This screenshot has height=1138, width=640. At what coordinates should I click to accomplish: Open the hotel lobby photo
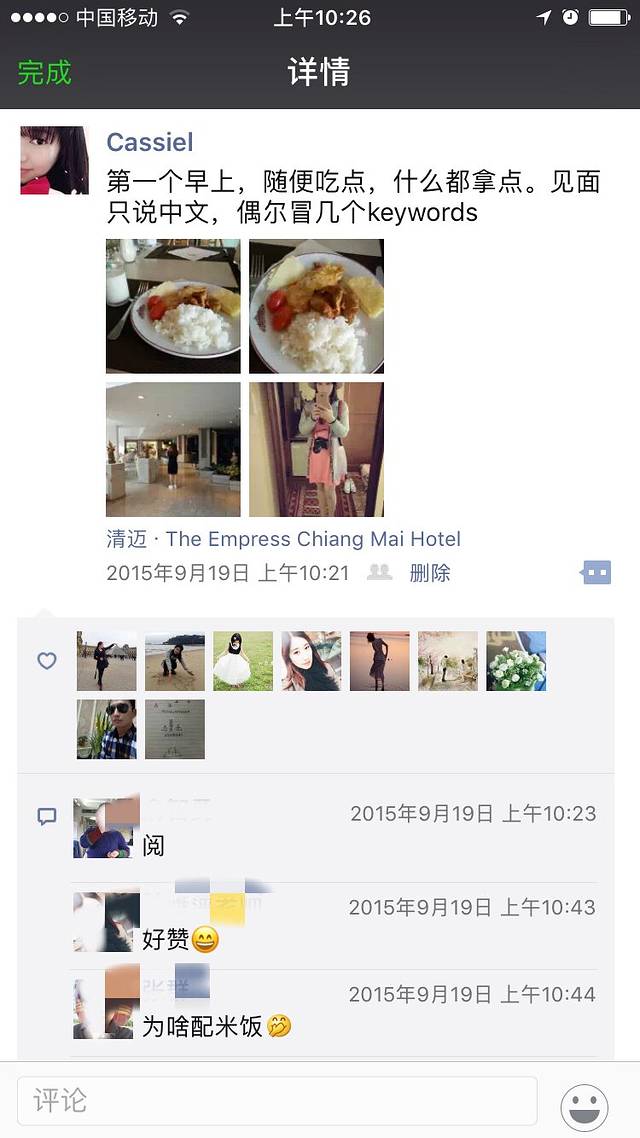pos(173,449)
